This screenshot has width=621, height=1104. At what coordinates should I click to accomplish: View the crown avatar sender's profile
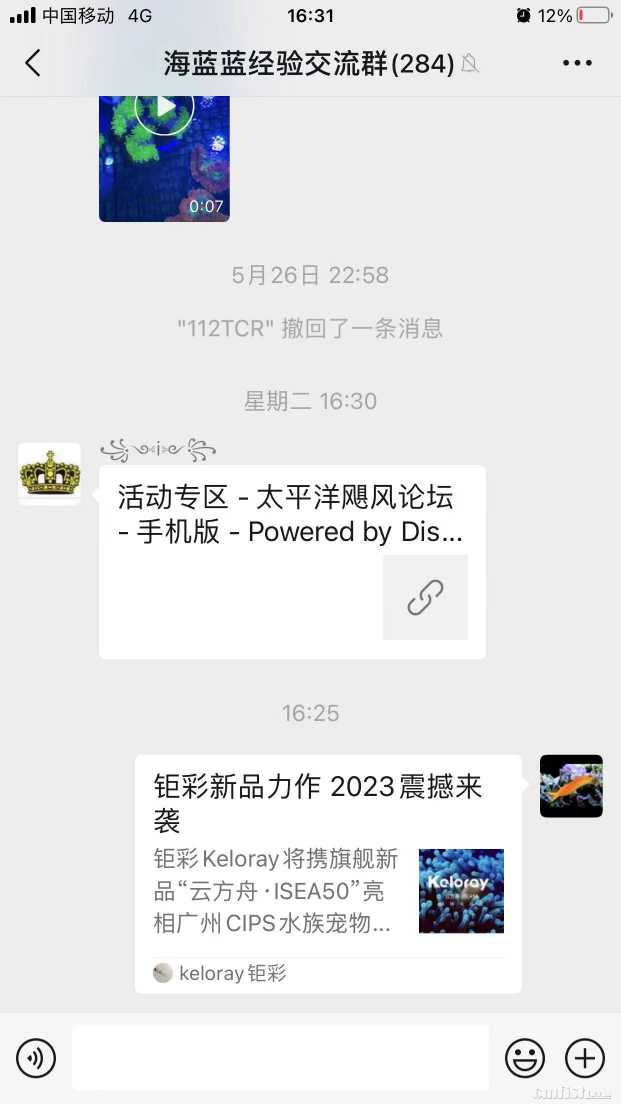(x=50, y=474)
